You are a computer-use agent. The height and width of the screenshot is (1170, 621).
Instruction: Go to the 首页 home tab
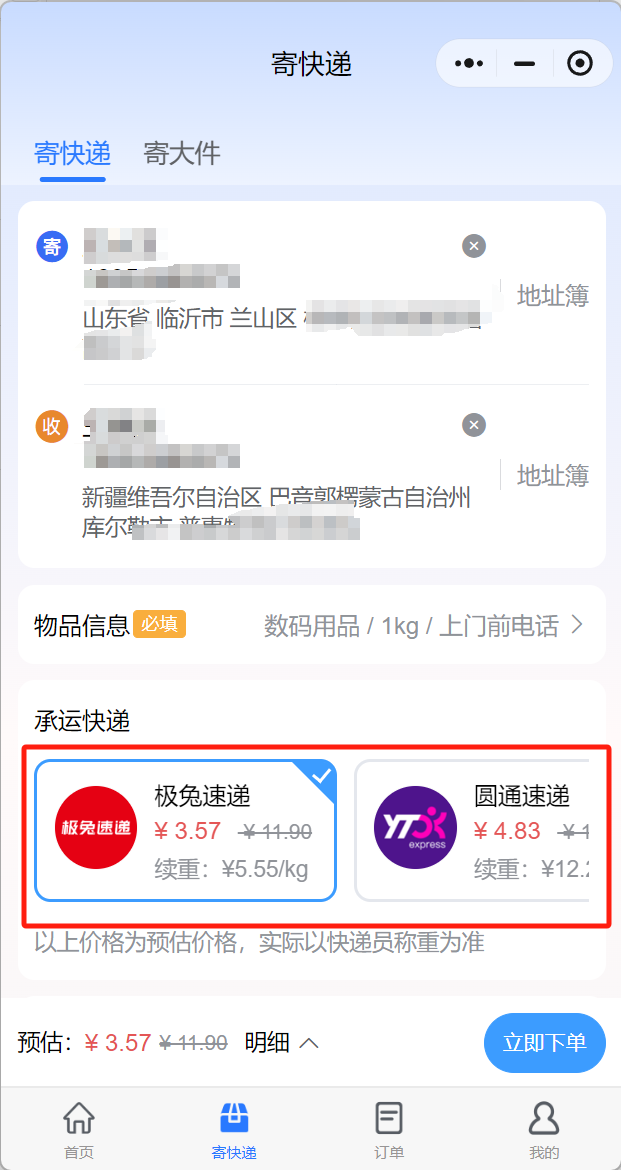coord(79,1130)
